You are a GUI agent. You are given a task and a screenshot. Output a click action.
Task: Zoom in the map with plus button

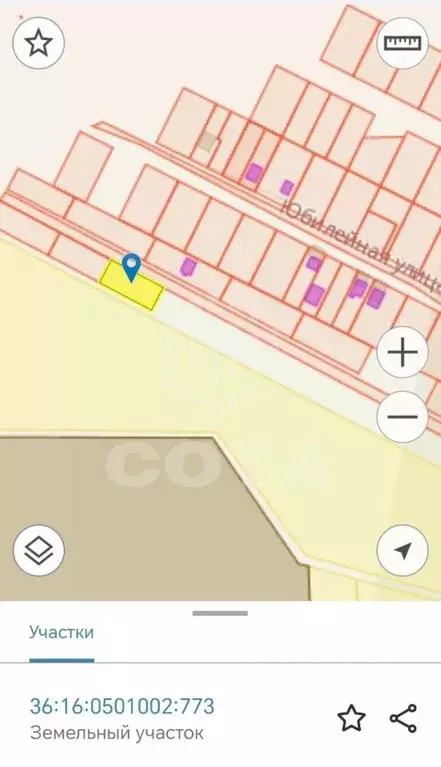[402, 352]
